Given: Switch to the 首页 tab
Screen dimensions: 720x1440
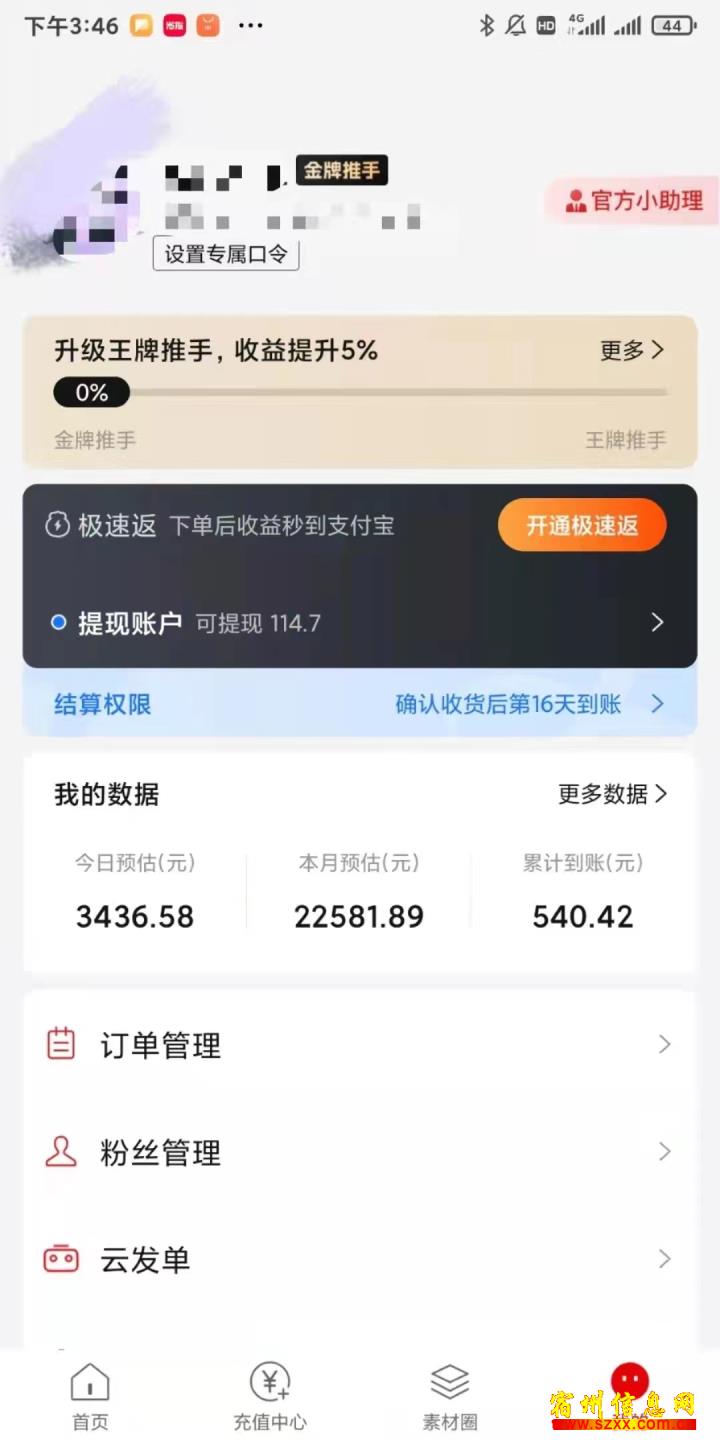Looking at the screenshot, I should (90, 1396).
